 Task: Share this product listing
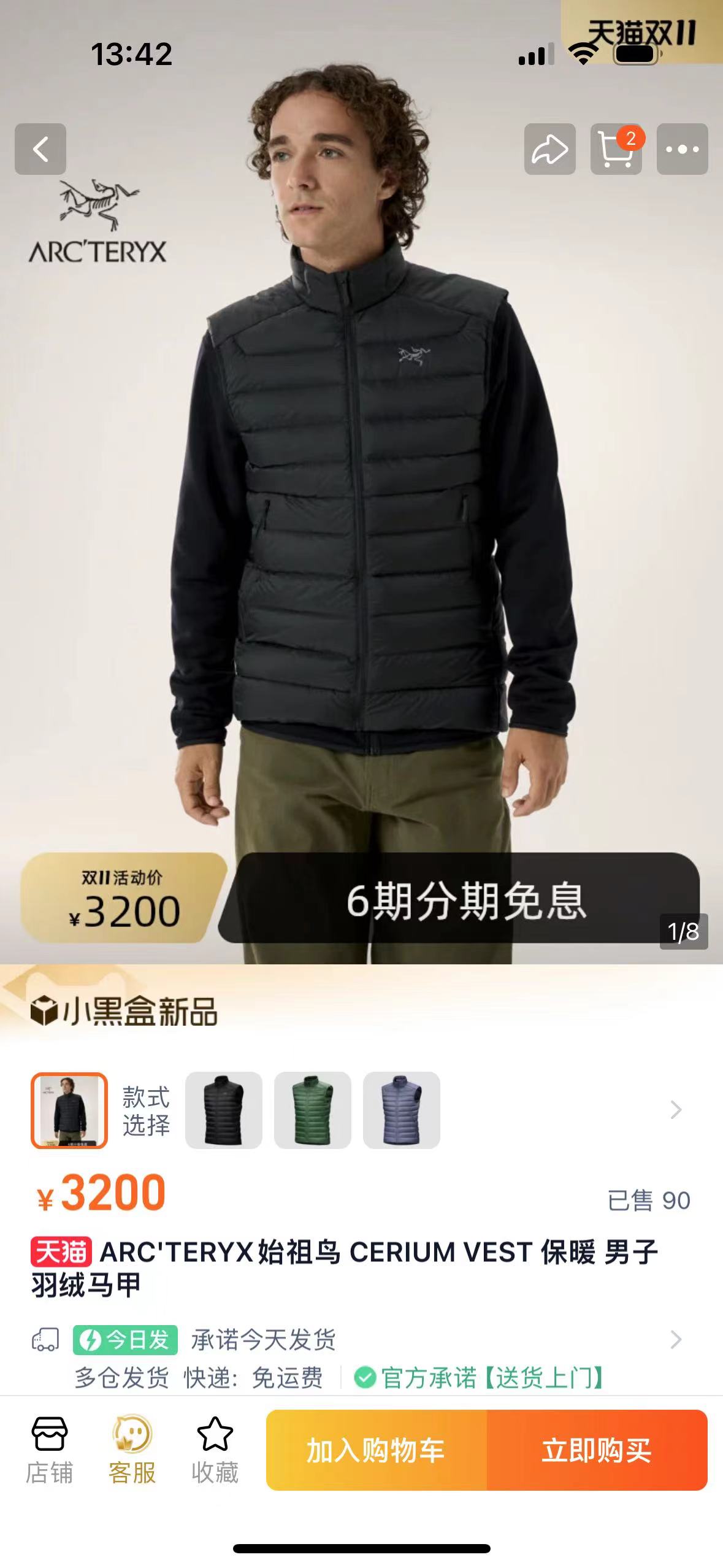[549, 149]
